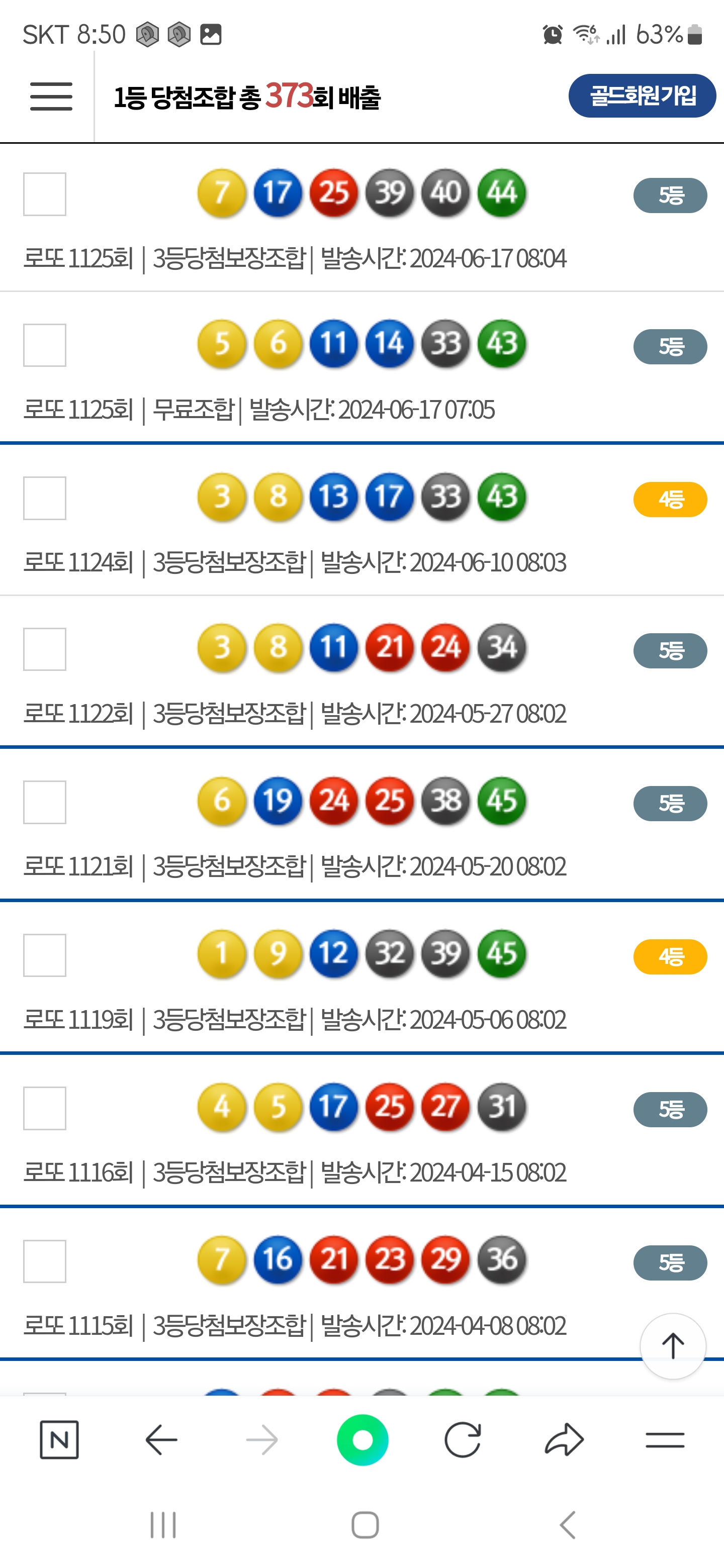Tap the 골드회원가입 button

[642, 95]
